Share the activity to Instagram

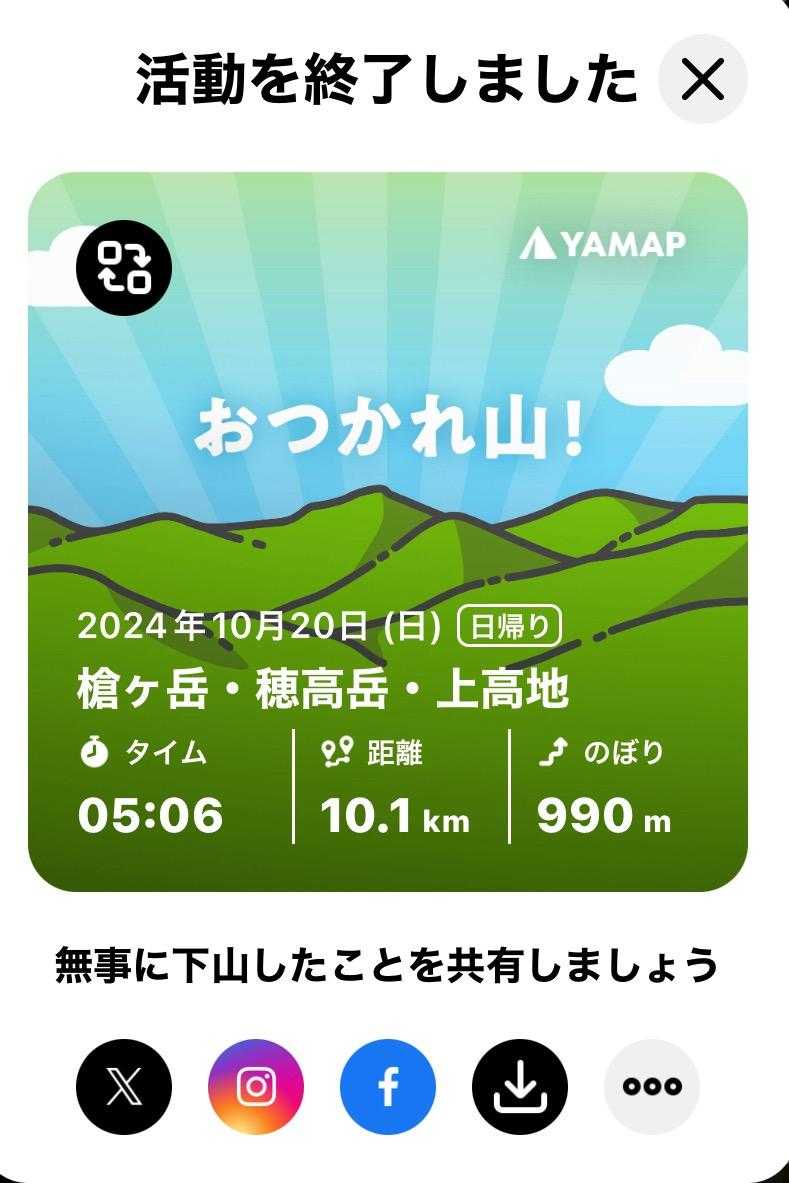click(x=256, y=1087)
